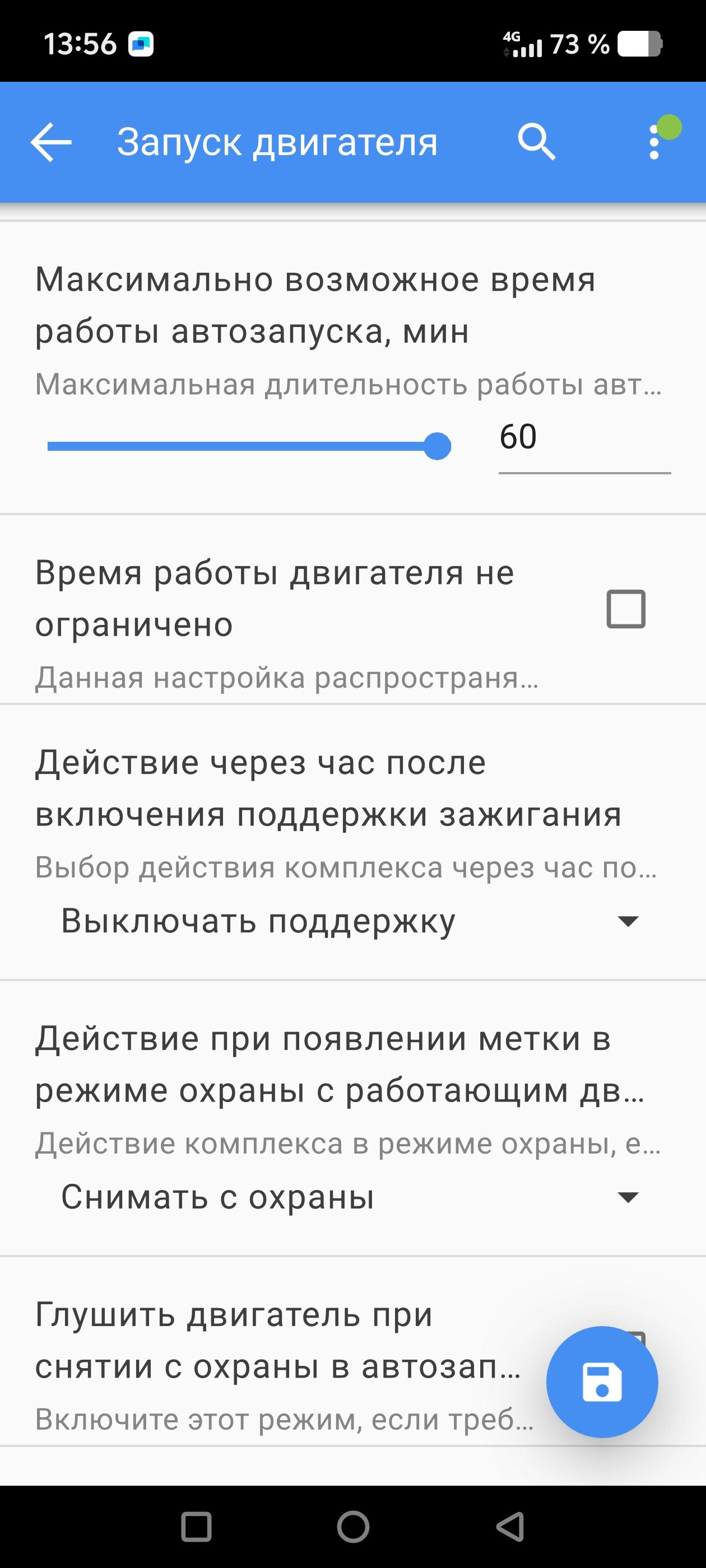Expand the 'Снимать с охраны' dropdown
Viewport: 706px width, 1568px height.
pyautogui.click(x=350, y=1197)
